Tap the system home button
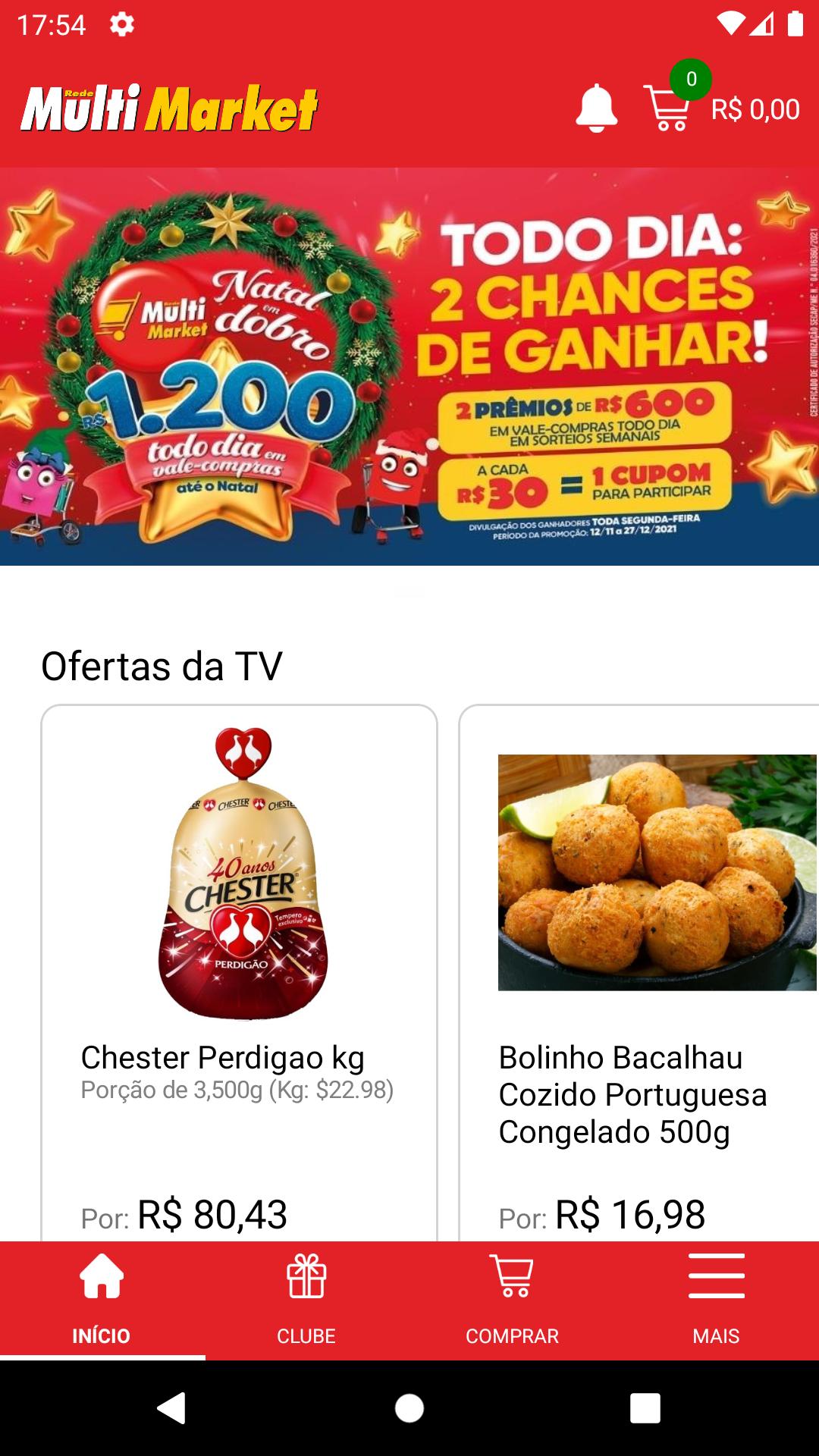Image resolution: width=819 pixels, height=1456 pixels. [409, 1408]
